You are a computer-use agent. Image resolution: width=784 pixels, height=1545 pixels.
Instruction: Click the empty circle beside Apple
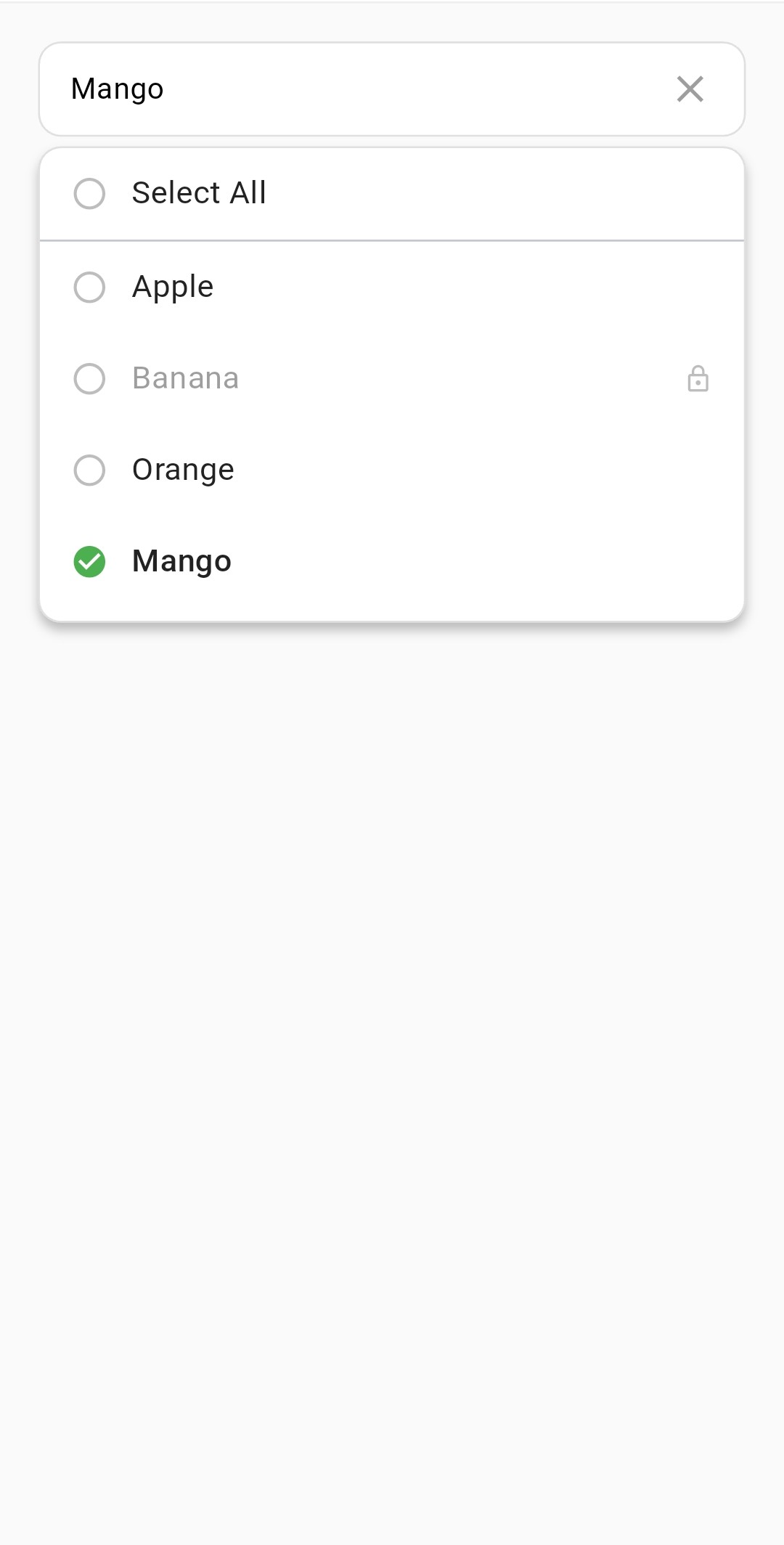(x=89, y=287)
